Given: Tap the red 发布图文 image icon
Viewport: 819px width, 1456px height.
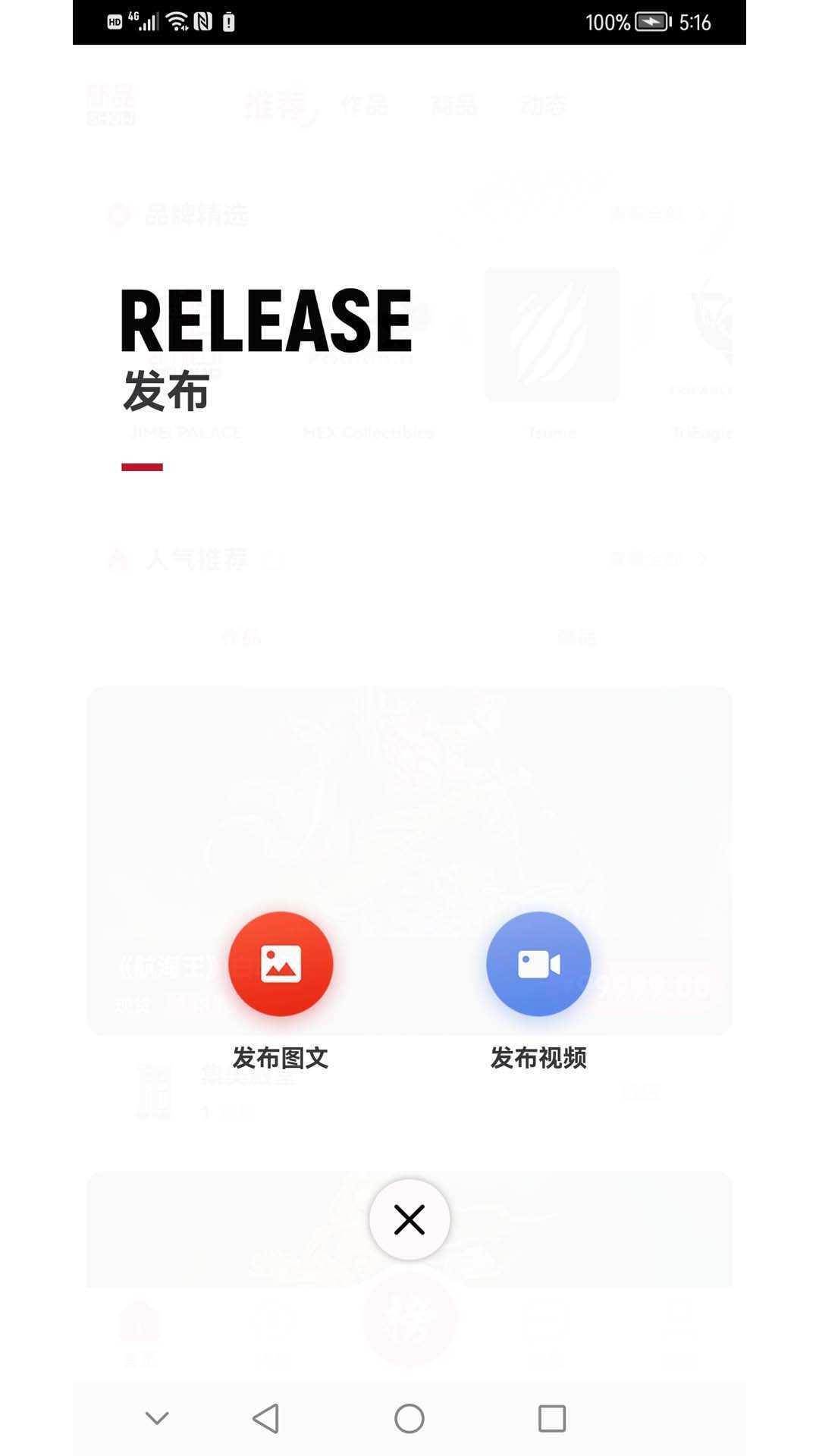Looking at the screenshot, I should [281, 963].
